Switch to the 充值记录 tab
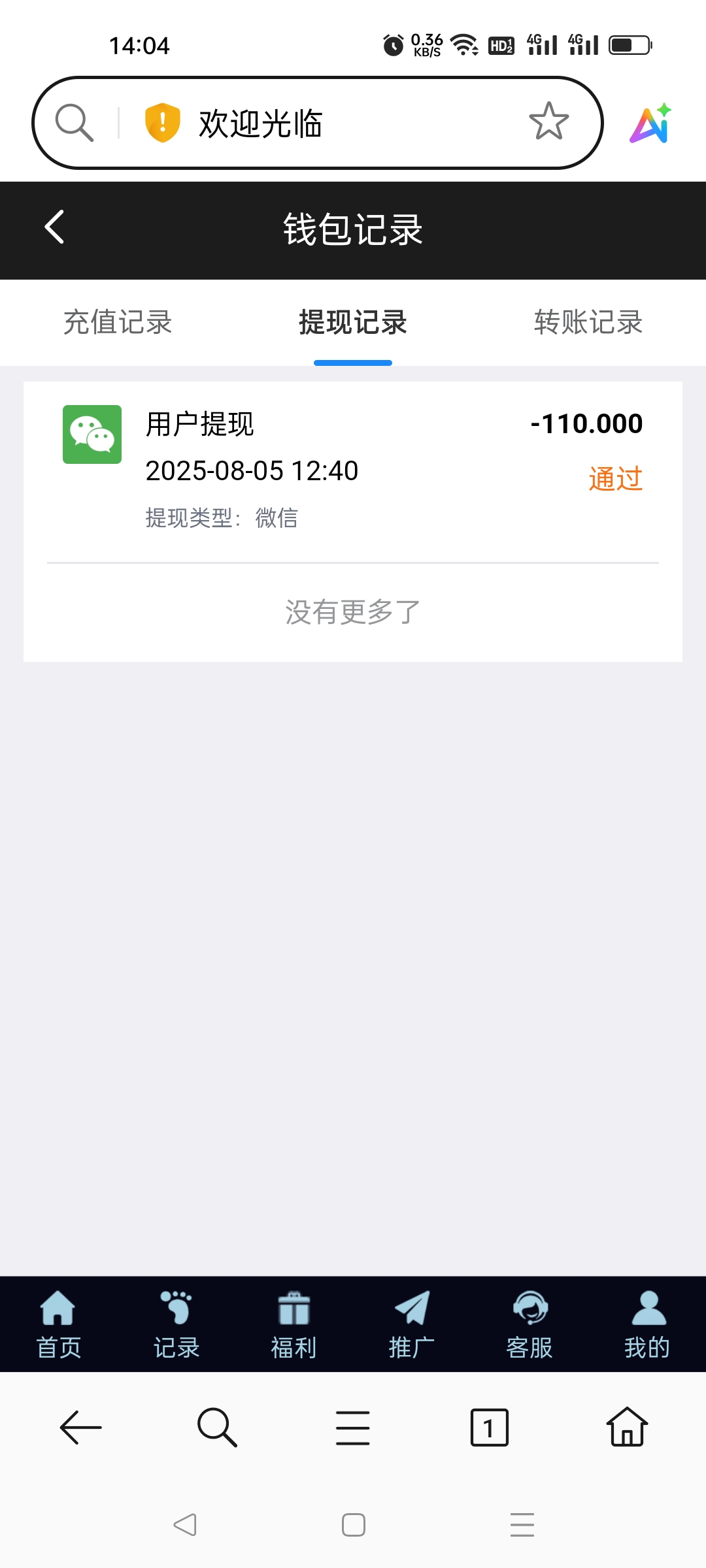Image resolution: width=706 pixels, height=1568 pixels. (118, 322)
